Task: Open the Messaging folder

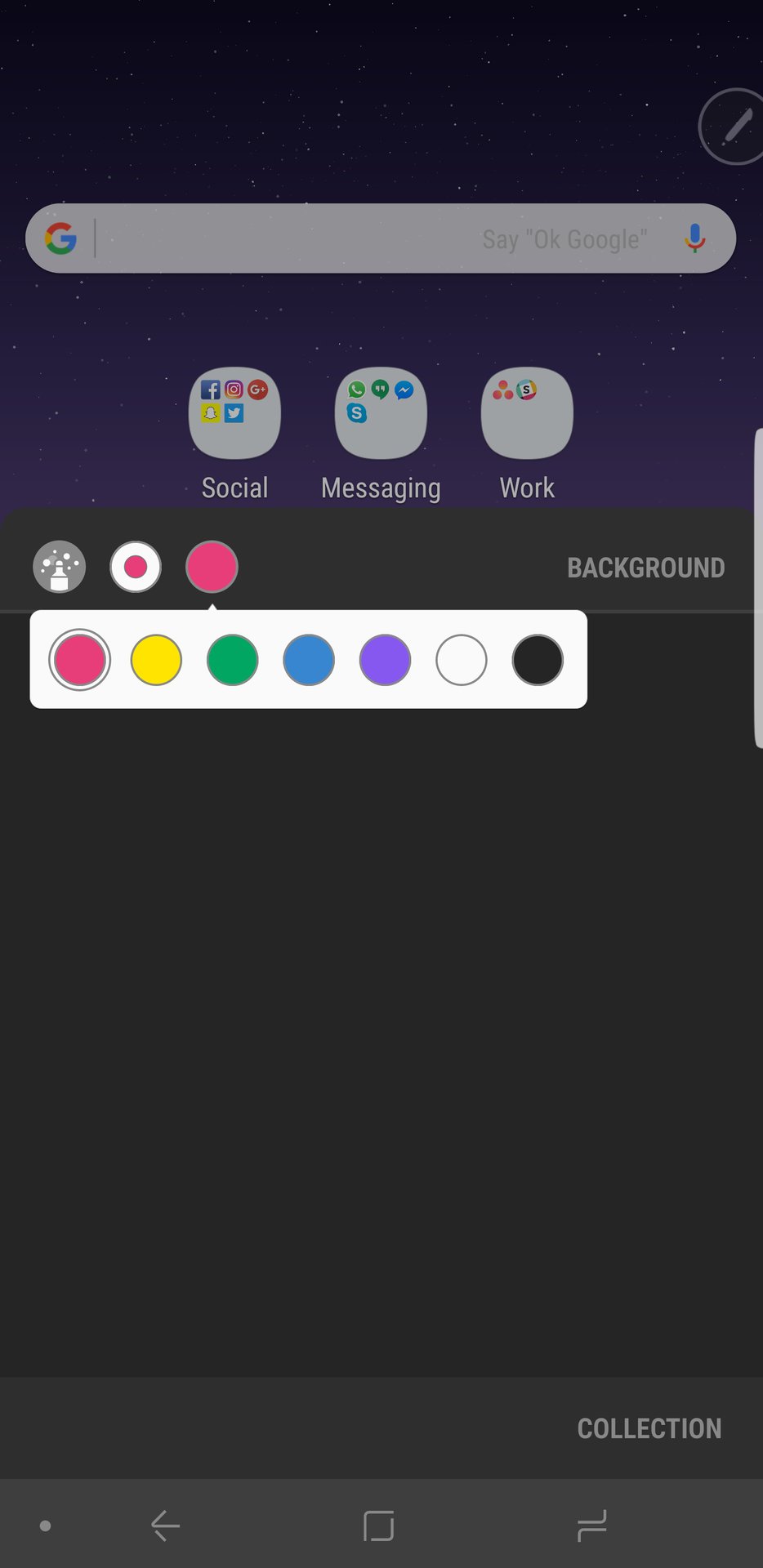Action: tap(381, 413)
